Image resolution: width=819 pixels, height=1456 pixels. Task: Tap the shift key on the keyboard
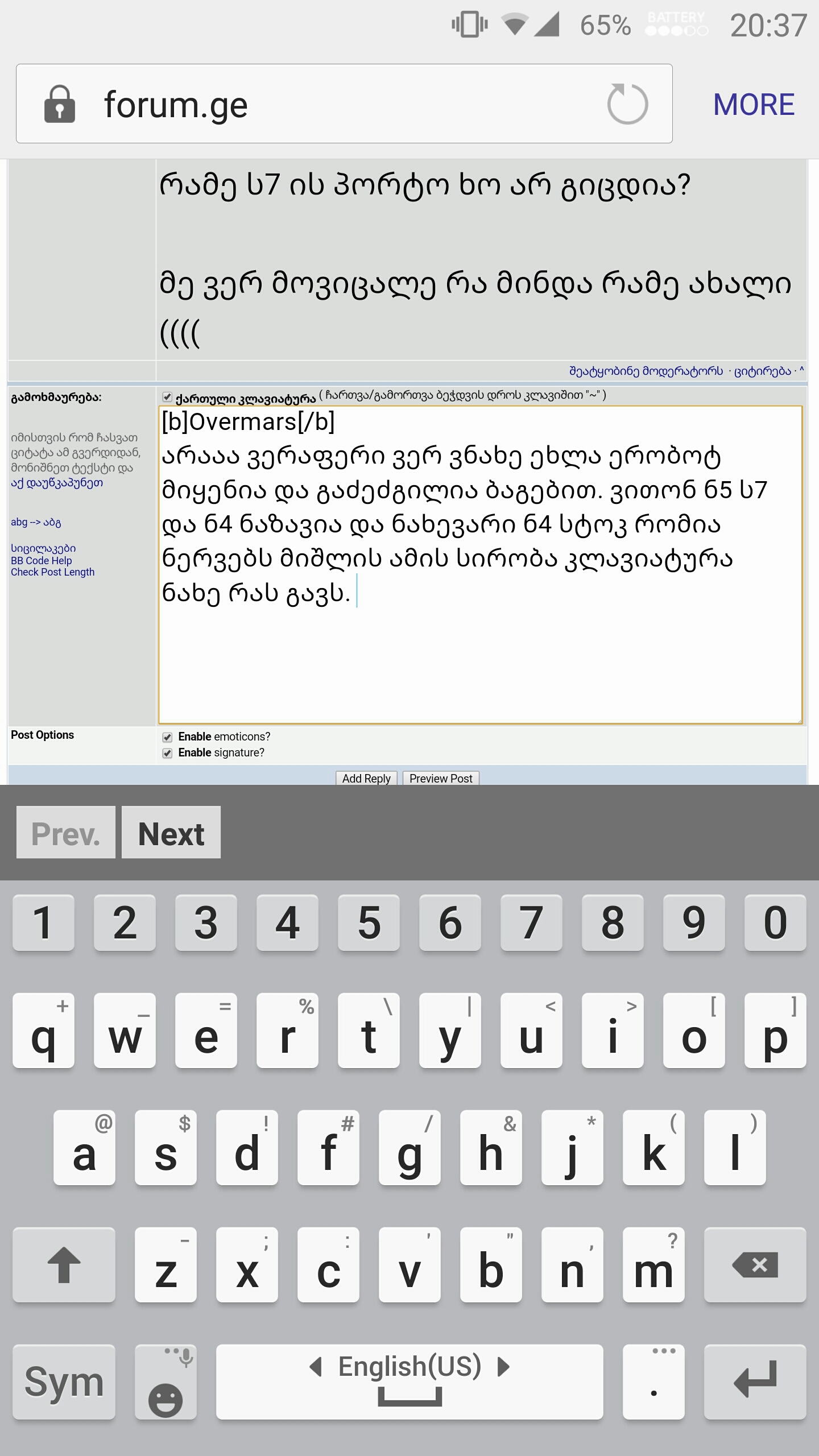tap(64, 1265)
